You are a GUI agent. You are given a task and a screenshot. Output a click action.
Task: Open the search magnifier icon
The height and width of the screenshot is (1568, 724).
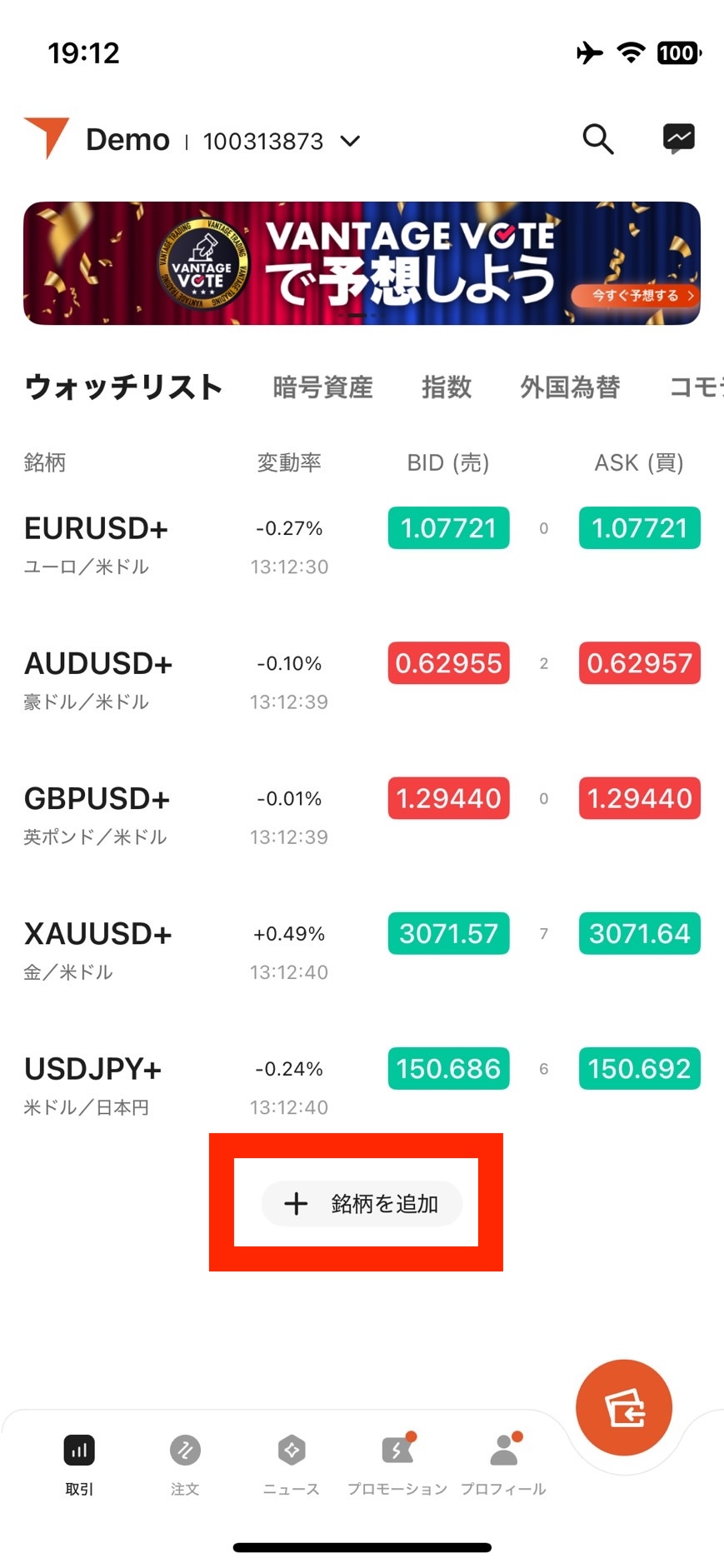pos(597,140)
